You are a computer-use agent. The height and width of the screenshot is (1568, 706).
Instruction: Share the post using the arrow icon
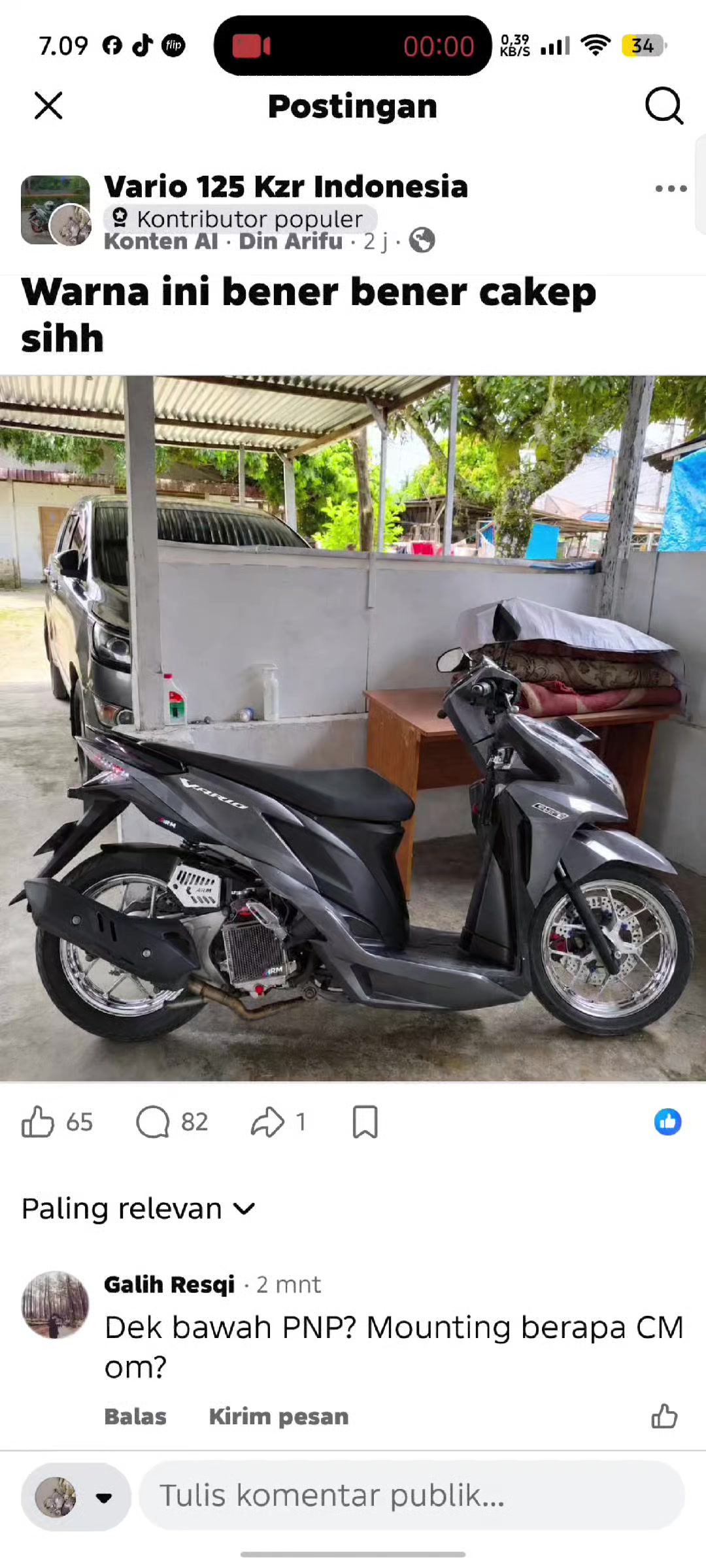(x=268, y=1122)
